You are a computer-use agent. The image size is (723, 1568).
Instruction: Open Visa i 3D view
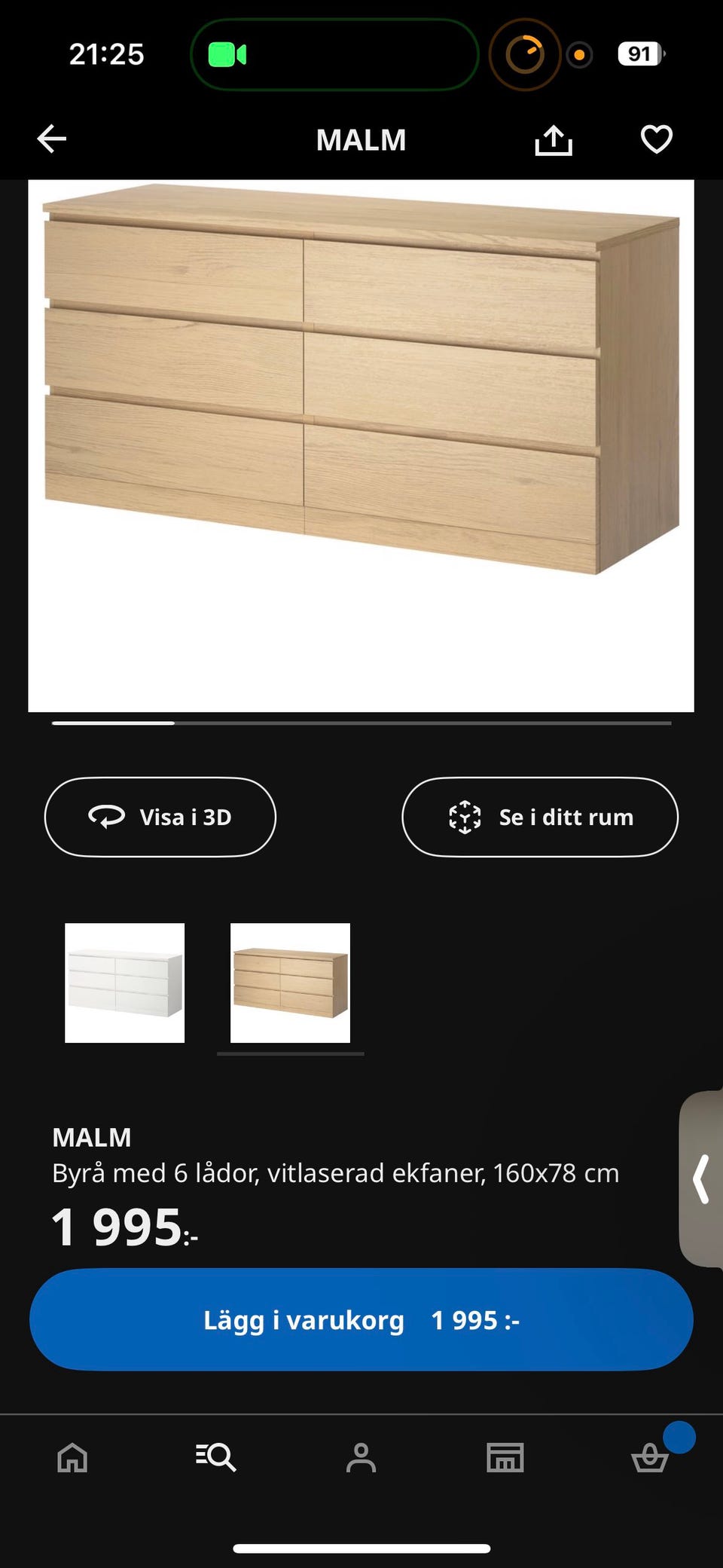tap(160, 817)
